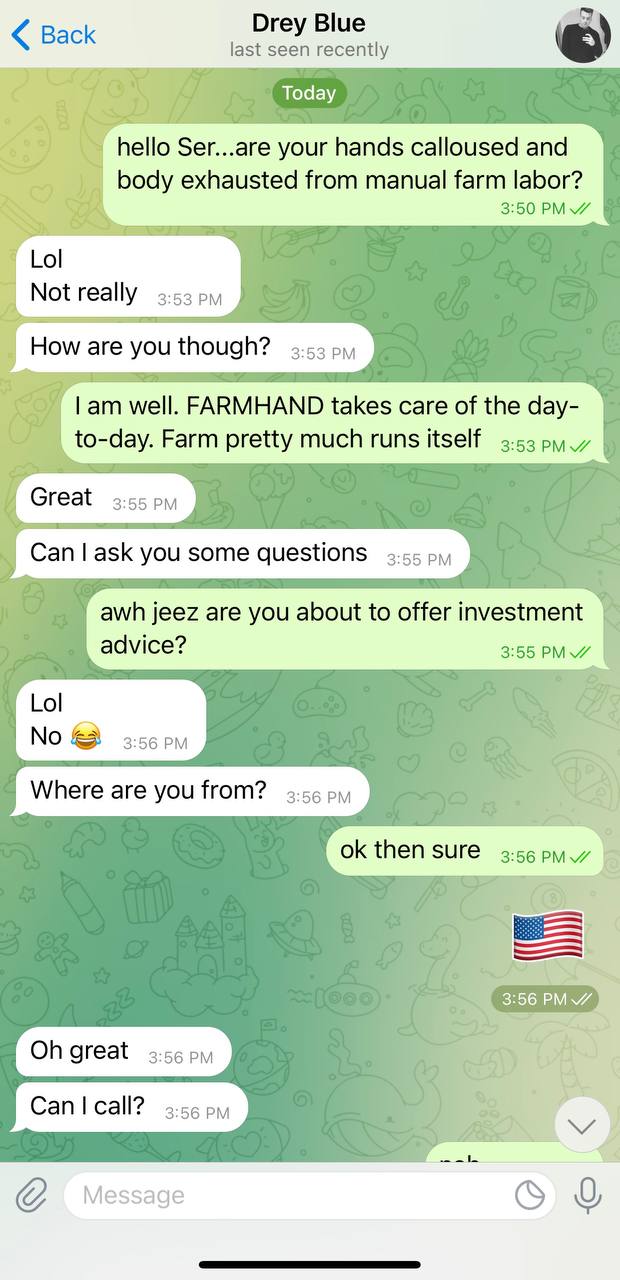Open Drey Blue's profile picture

tap(583, 36)
